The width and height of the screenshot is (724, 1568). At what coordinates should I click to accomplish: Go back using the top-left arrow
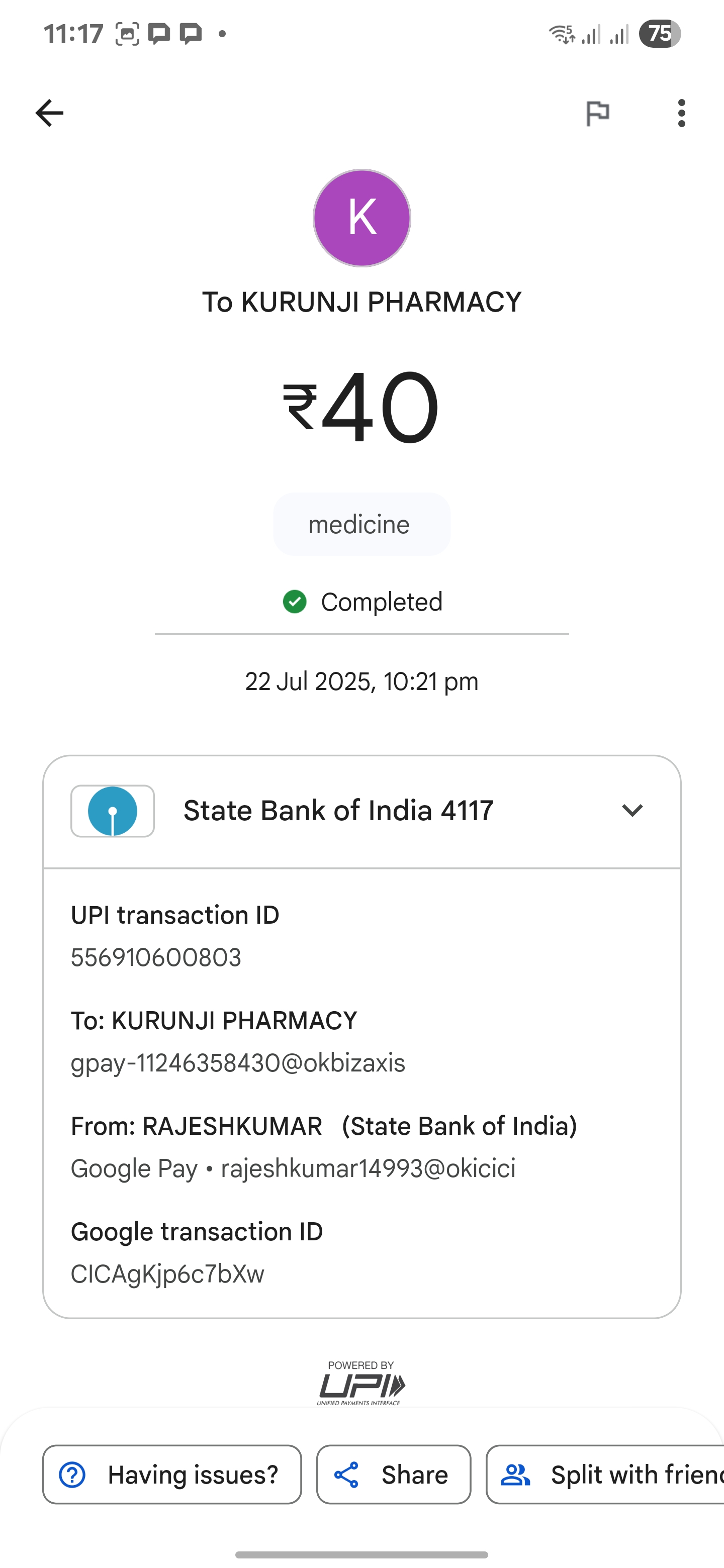click(49, 113)
